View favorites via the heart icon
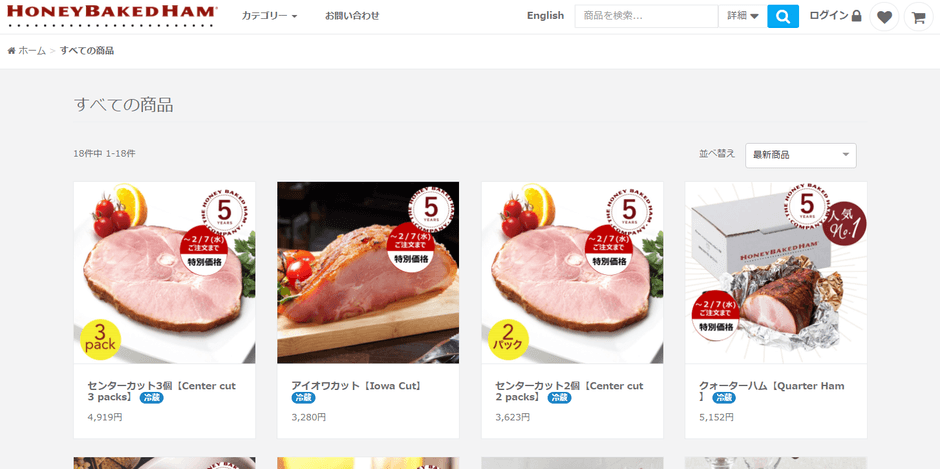 (884, 17)
